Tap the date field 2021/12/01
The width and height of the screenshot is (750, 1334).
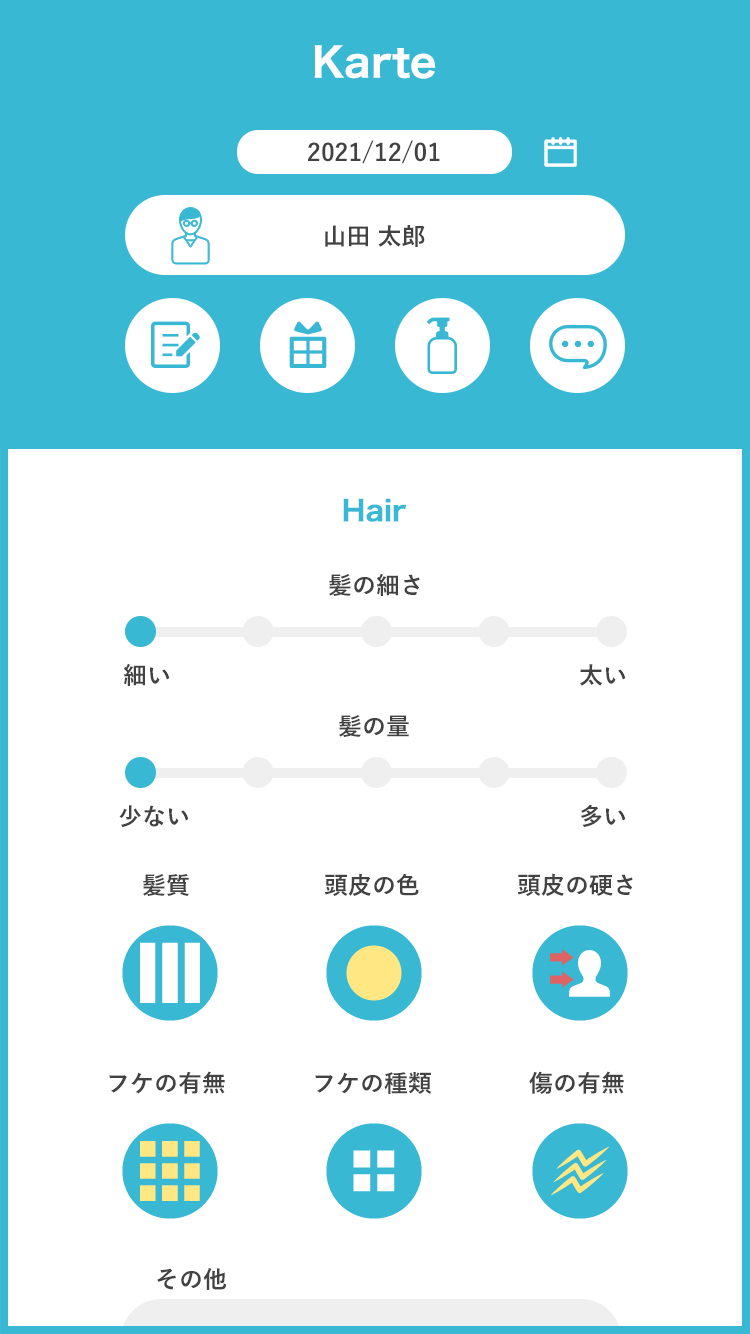coord(374,152)
